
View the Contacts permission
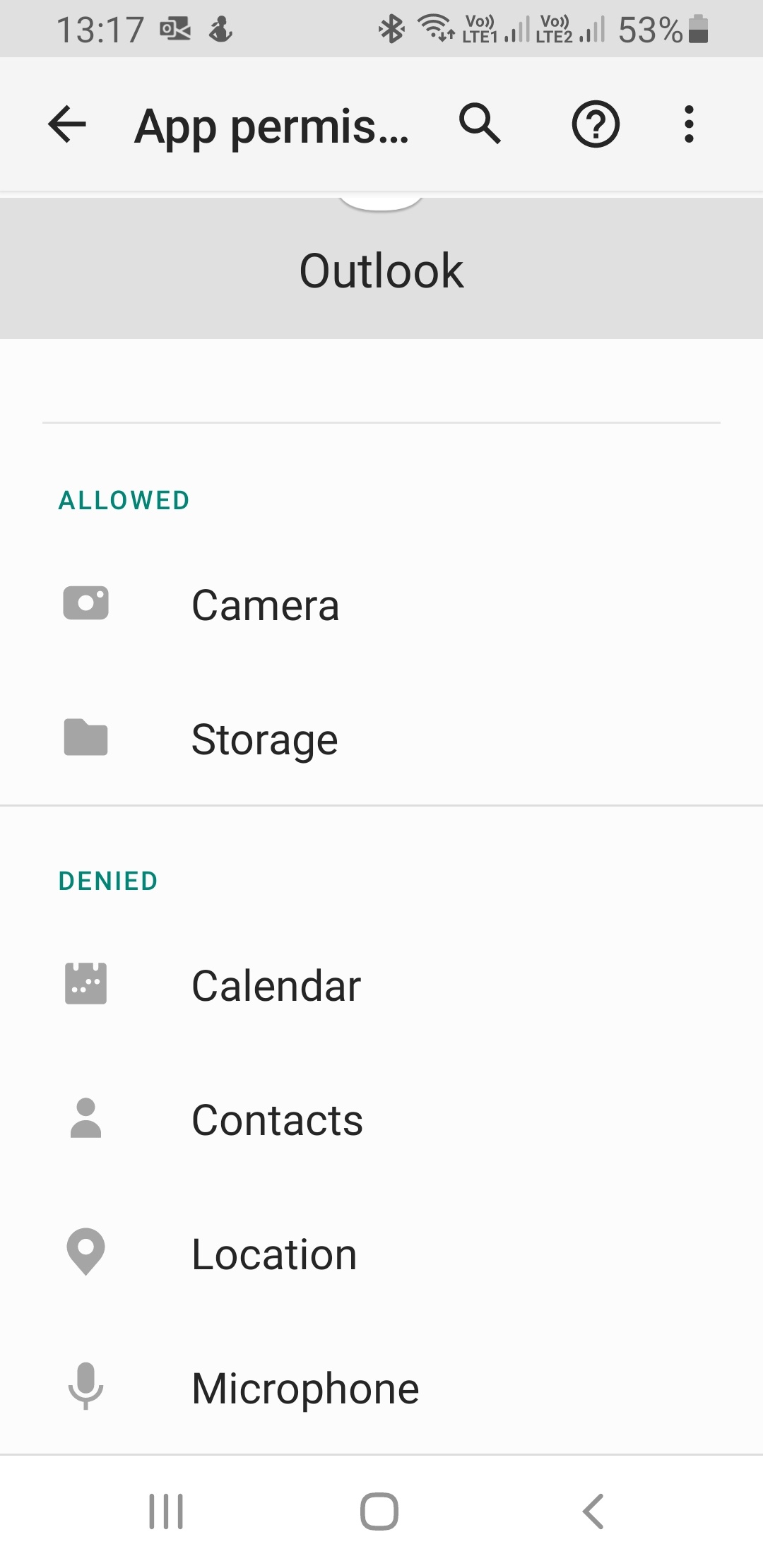(x=277, y=1120)
